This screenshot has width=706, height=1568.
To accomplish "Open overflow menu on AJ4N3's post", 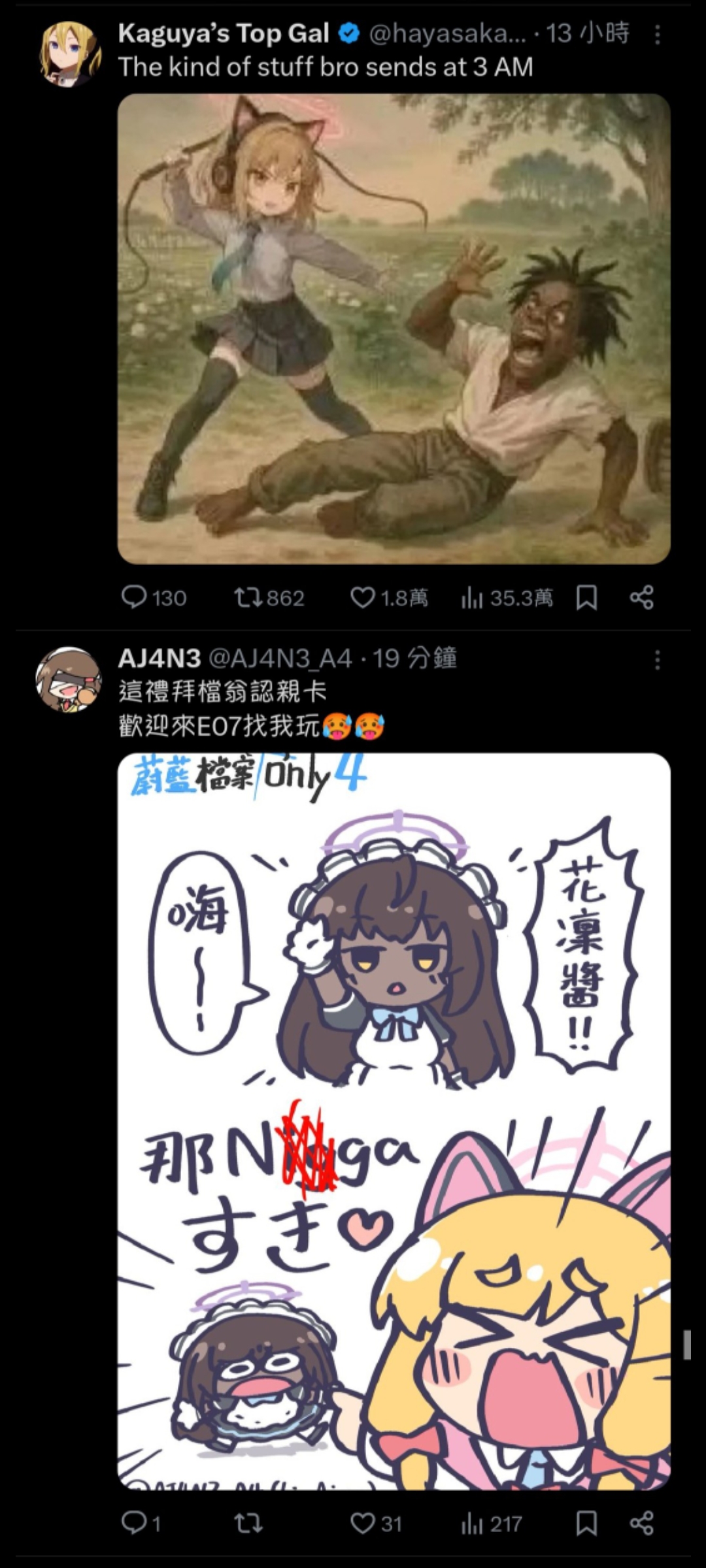I will 657,660.
